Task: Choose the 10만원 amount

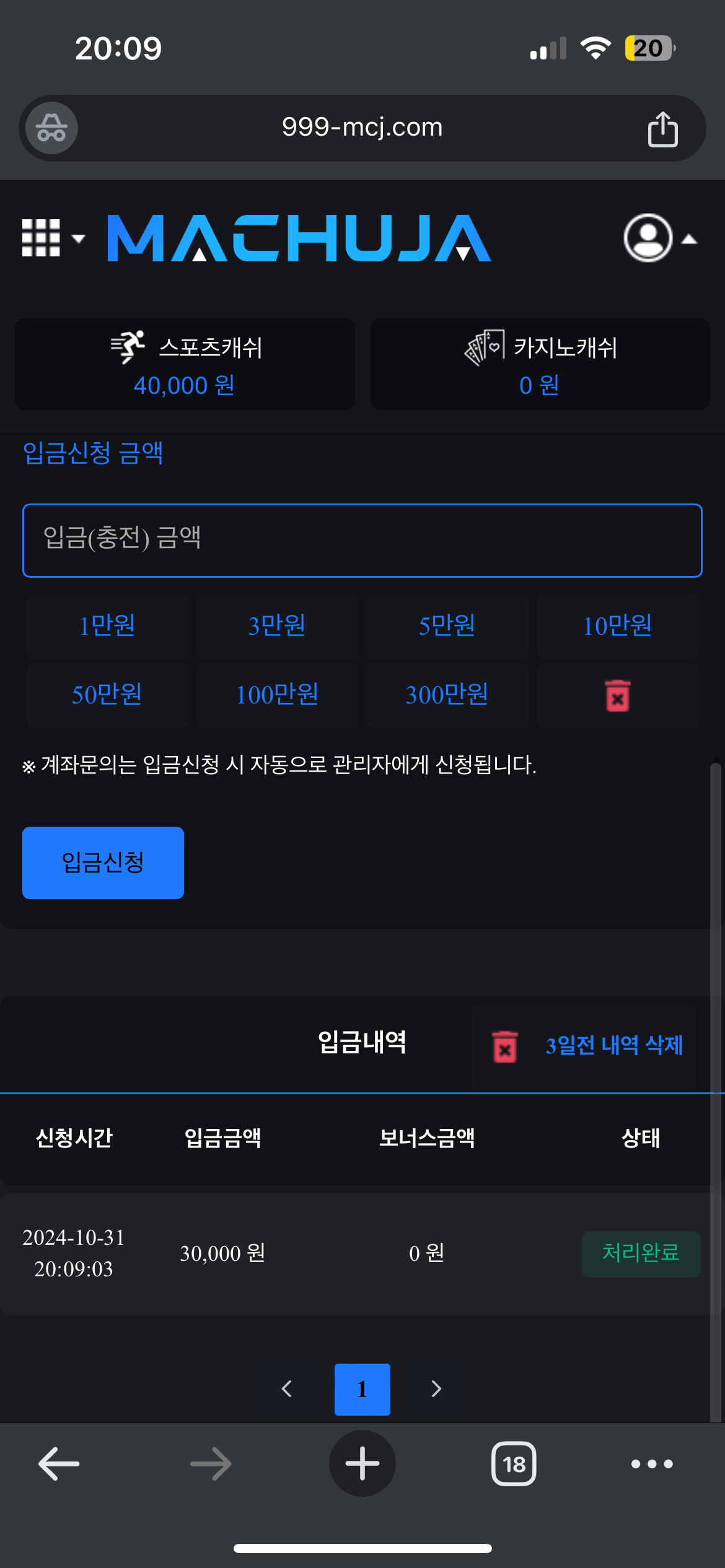Action: [617, 625]
